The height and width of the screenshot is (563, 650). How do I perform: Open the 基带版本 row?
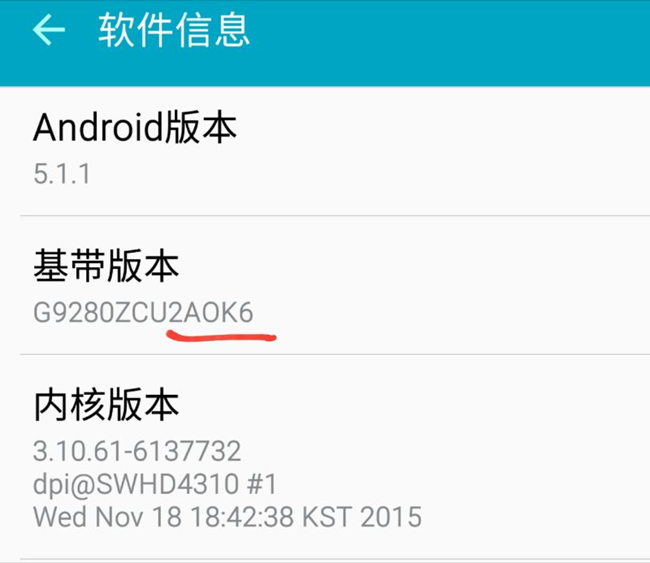pos(324,286)
